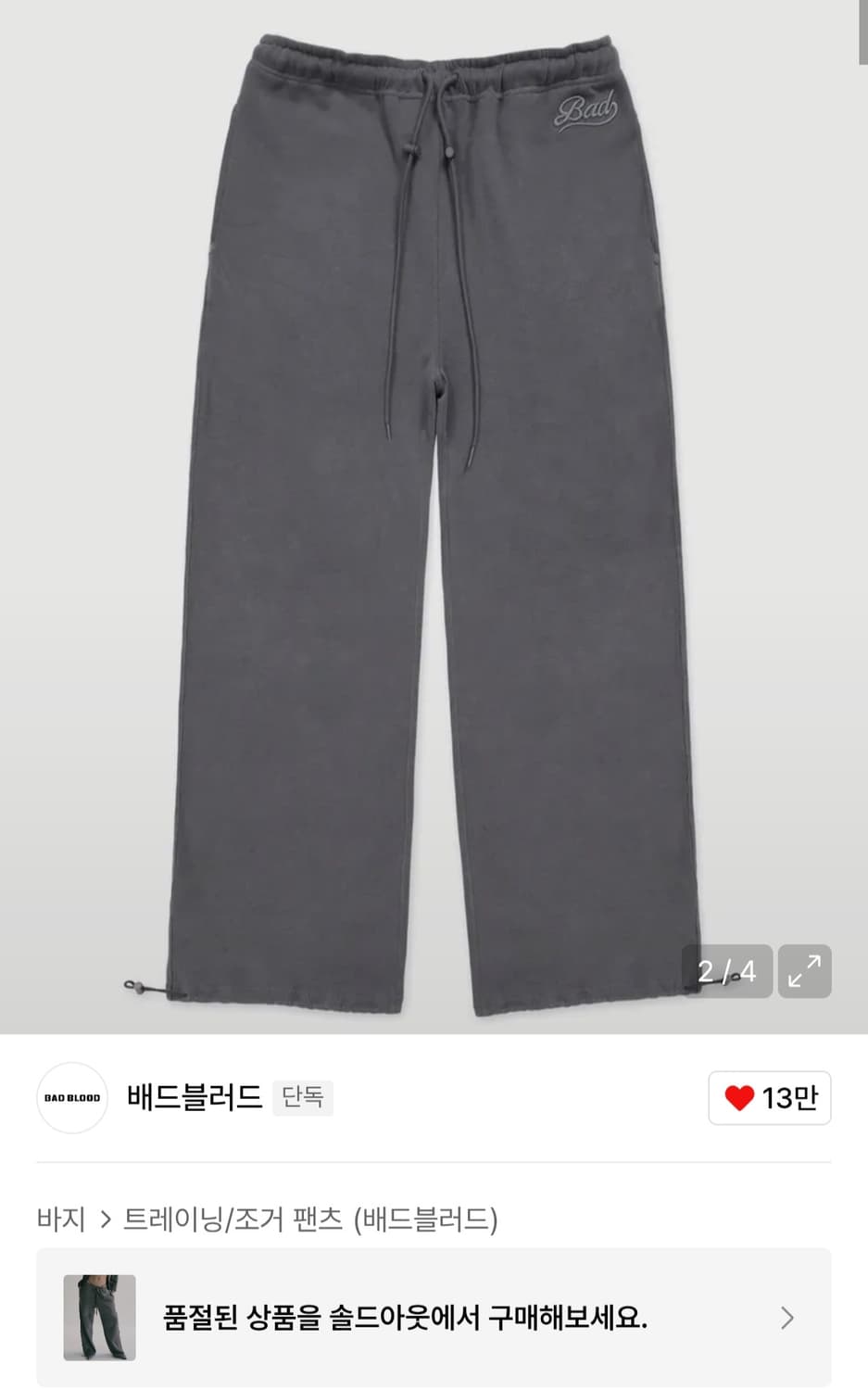Tap the 품절된 상품을 솔드아웃에서 구매해보세요 banner
This screenshot has width=868, height=1390.
[408, 1320]
